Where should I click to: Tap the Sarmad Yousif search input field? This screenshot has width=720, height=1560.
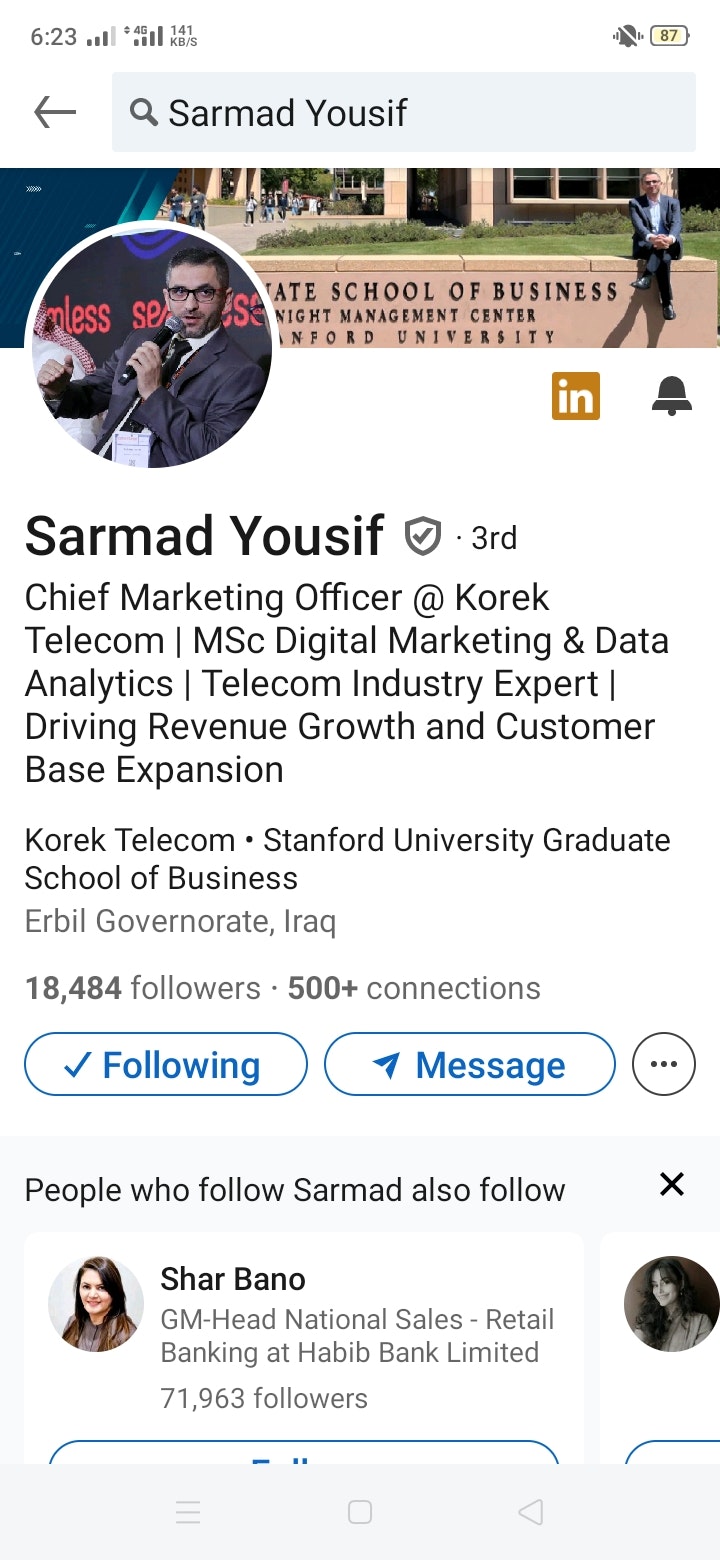(x=400, y=112)
